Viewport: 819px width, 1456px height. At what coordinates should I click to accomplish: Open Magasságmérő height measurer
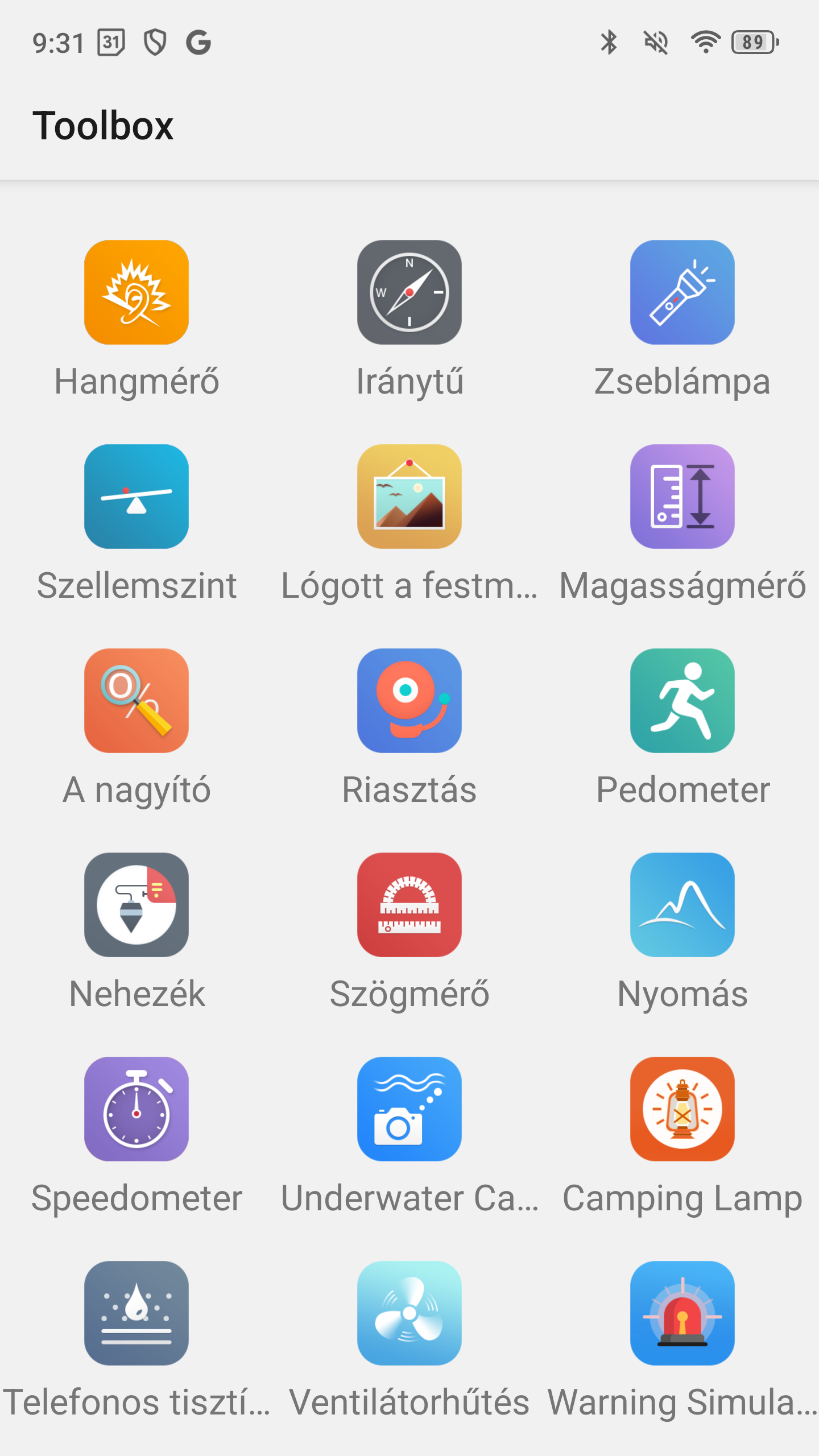pos(682,497)
